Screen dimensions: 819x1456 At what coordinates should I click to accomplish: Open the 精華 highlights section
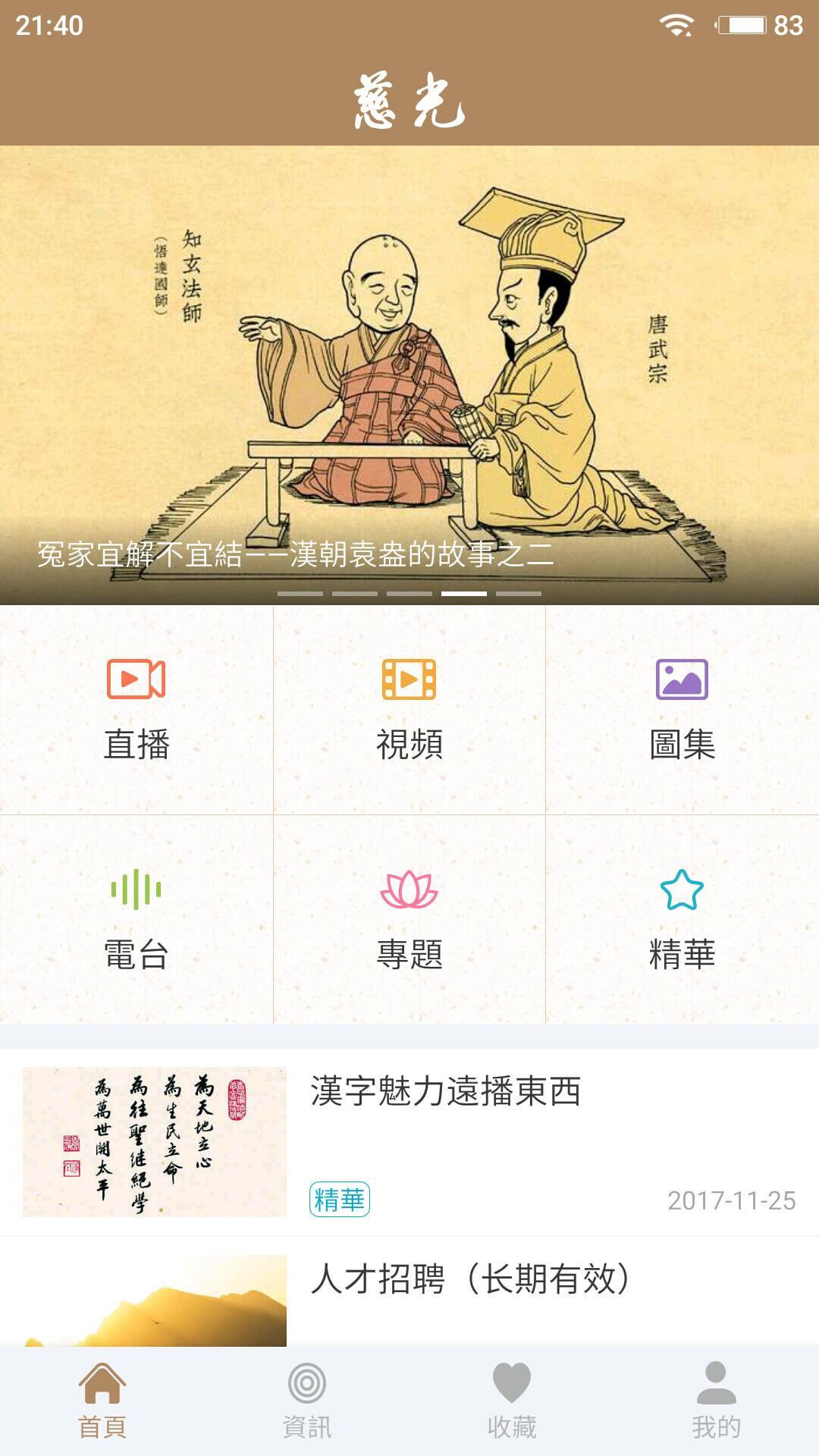(682, 920)
